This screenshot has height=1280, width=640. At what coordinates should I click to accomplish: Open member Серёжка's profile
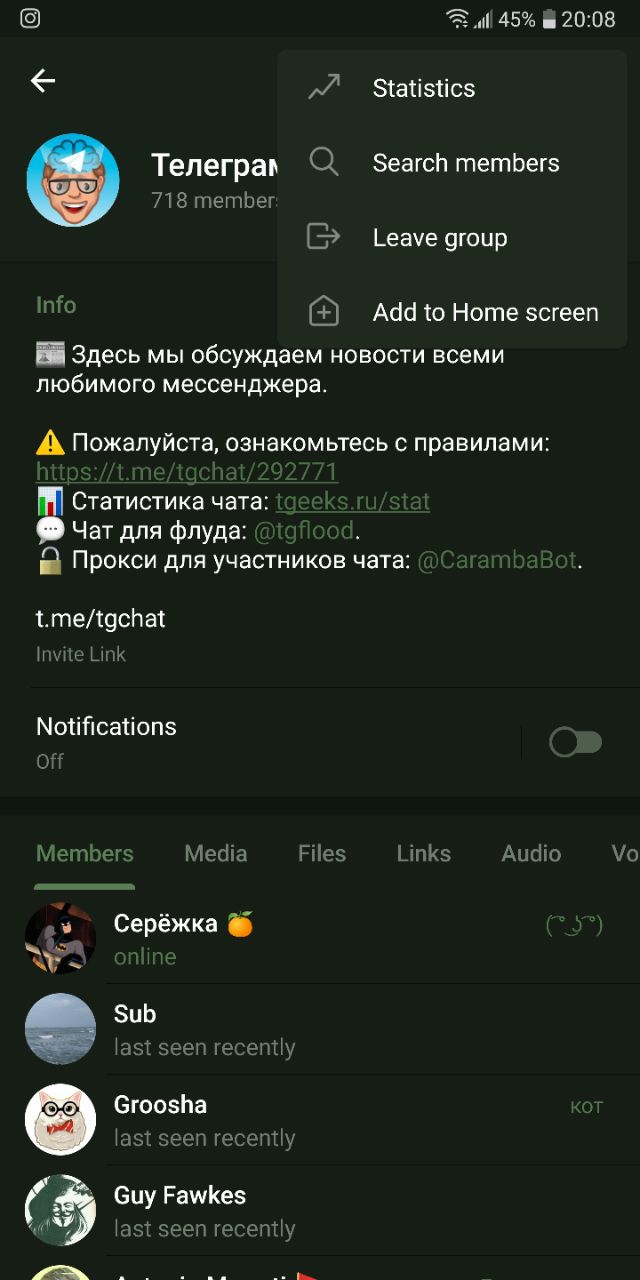tap(300, 938)
